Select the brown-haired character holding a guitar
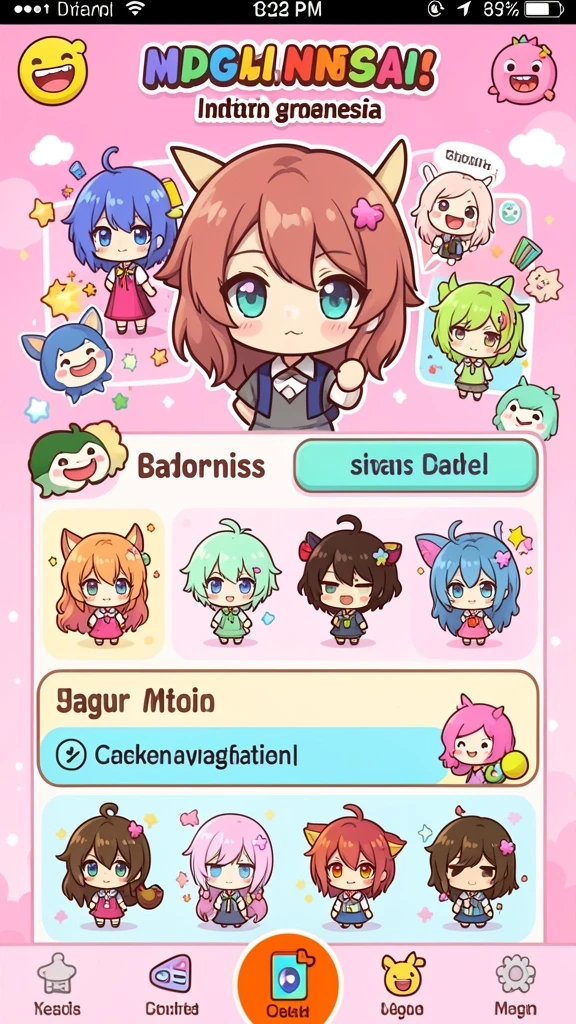 106,867
